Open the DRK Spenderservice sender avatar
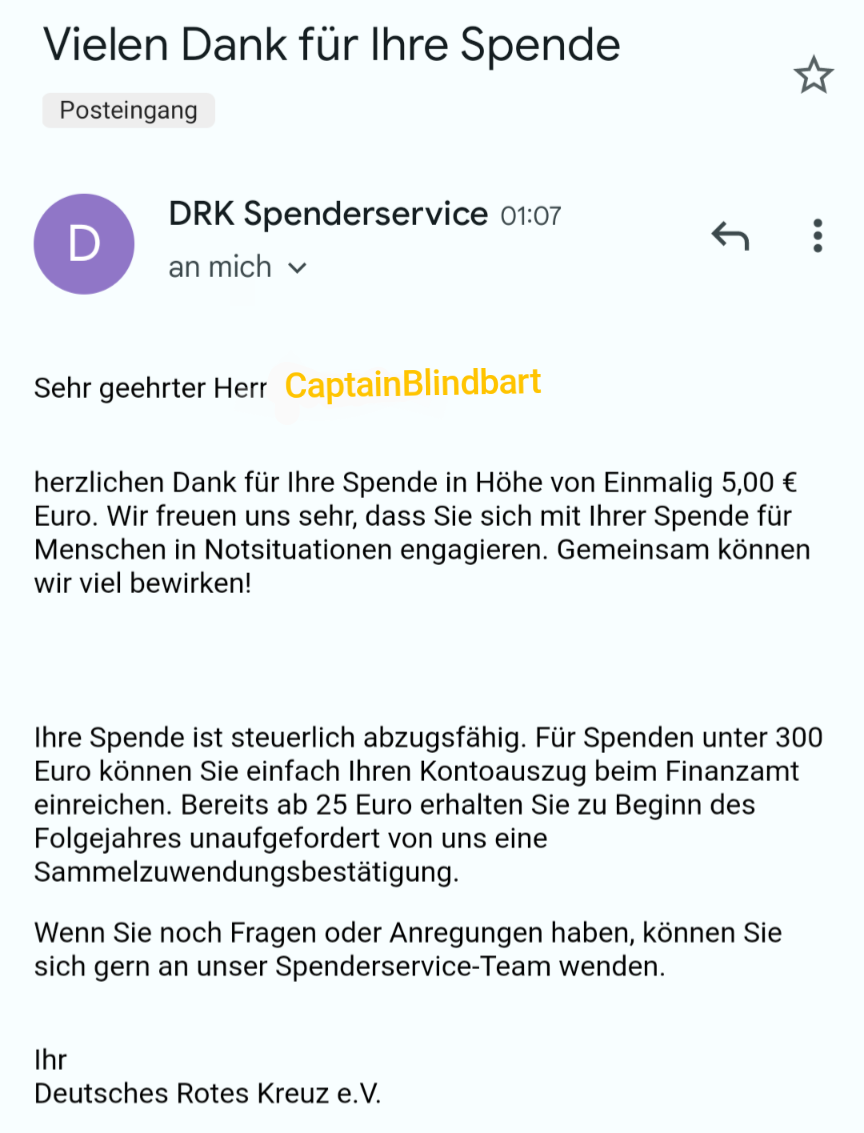The width and height of the screenshot is (864, 1133). [84, 244]
